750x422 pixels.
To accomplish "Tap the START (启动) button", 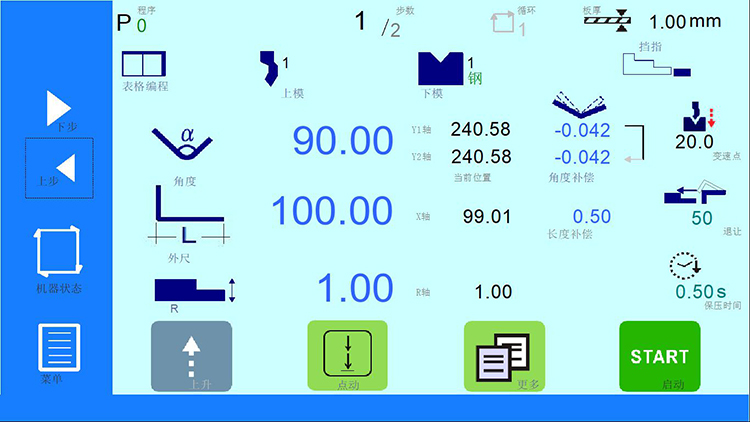I will click(x=659, y=356).
